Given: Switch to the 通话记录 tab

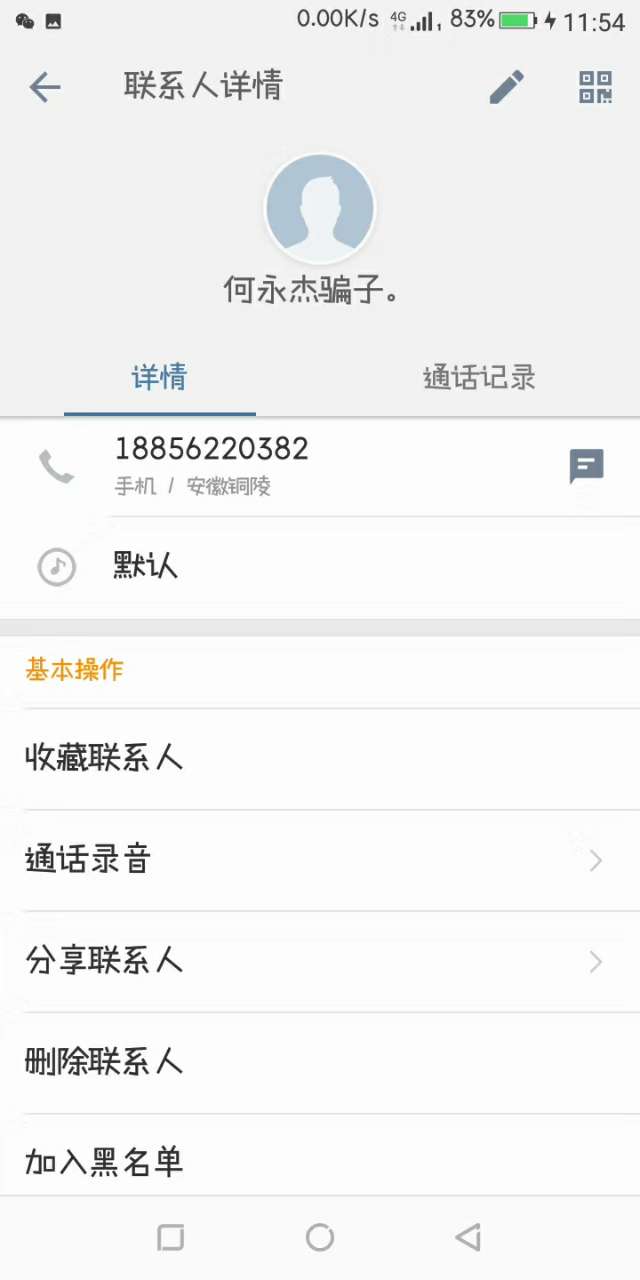Looking at the screenshot, I should 479,378.
